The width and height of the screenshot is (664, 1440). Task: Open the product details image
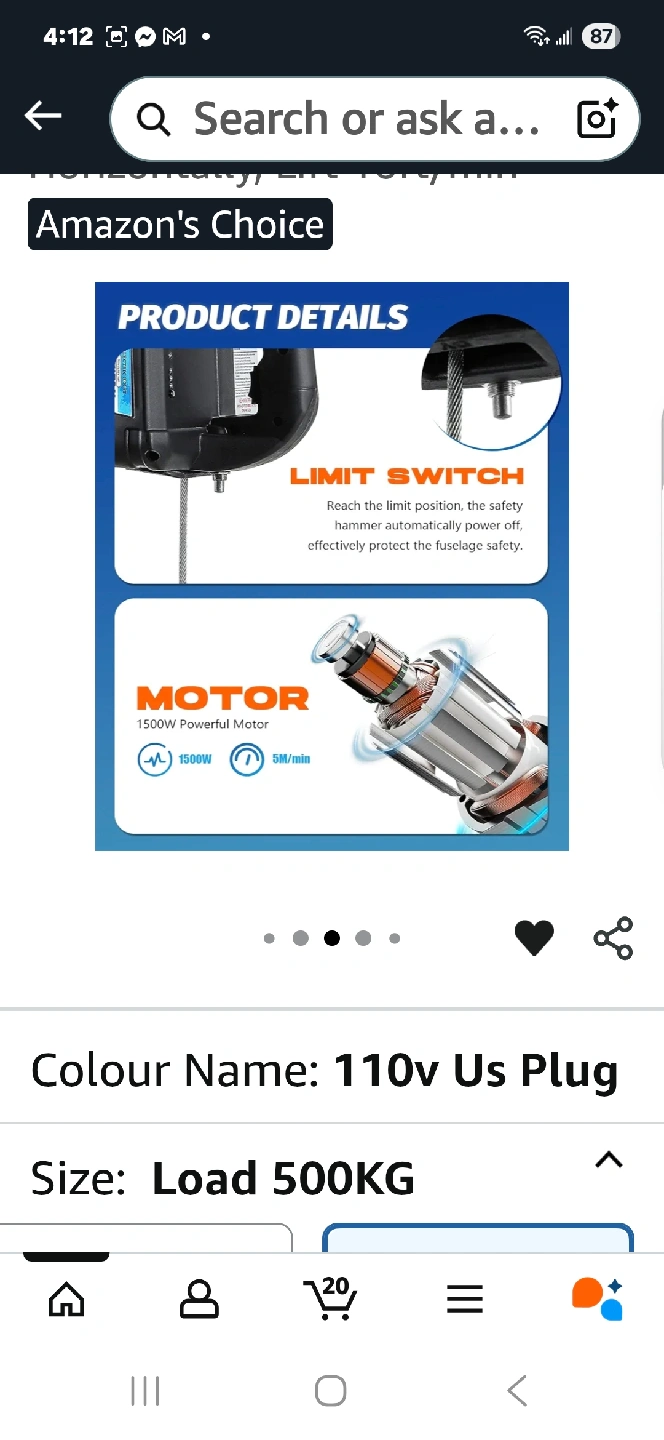click(x=331, y=566)
